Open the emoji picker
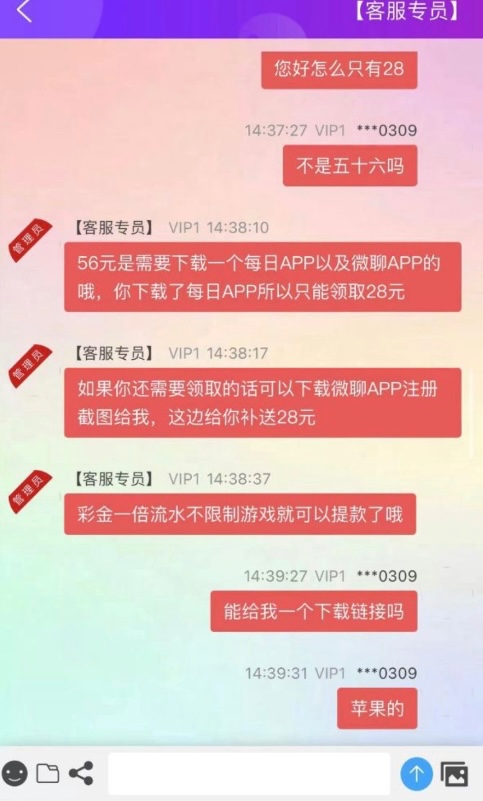Image resolution: width=483 pixels, height=801 pixels. (14, 773)
